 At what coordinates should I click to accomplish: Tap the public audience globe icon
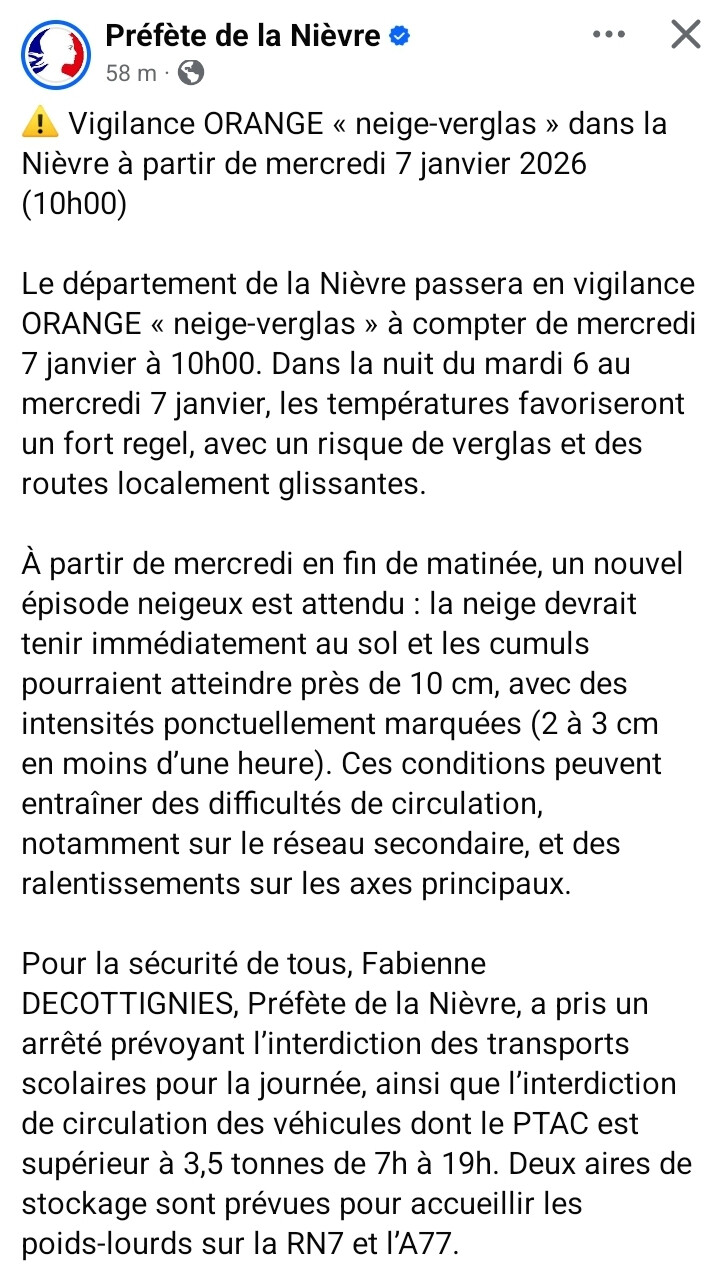tap(192, 72)
